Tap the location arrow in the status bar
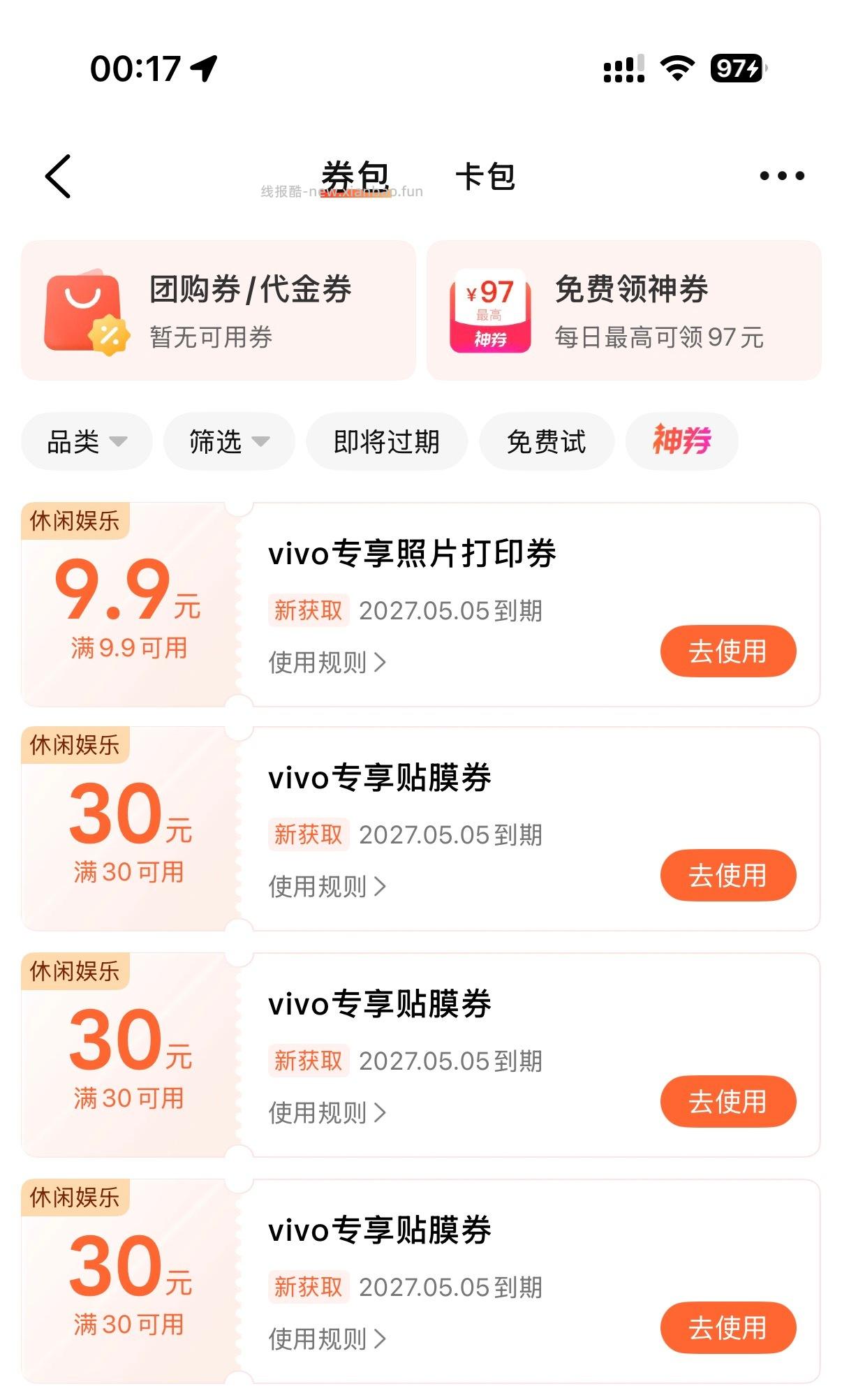The height and width of the screenshot is (1400, 842). point(203,67)
